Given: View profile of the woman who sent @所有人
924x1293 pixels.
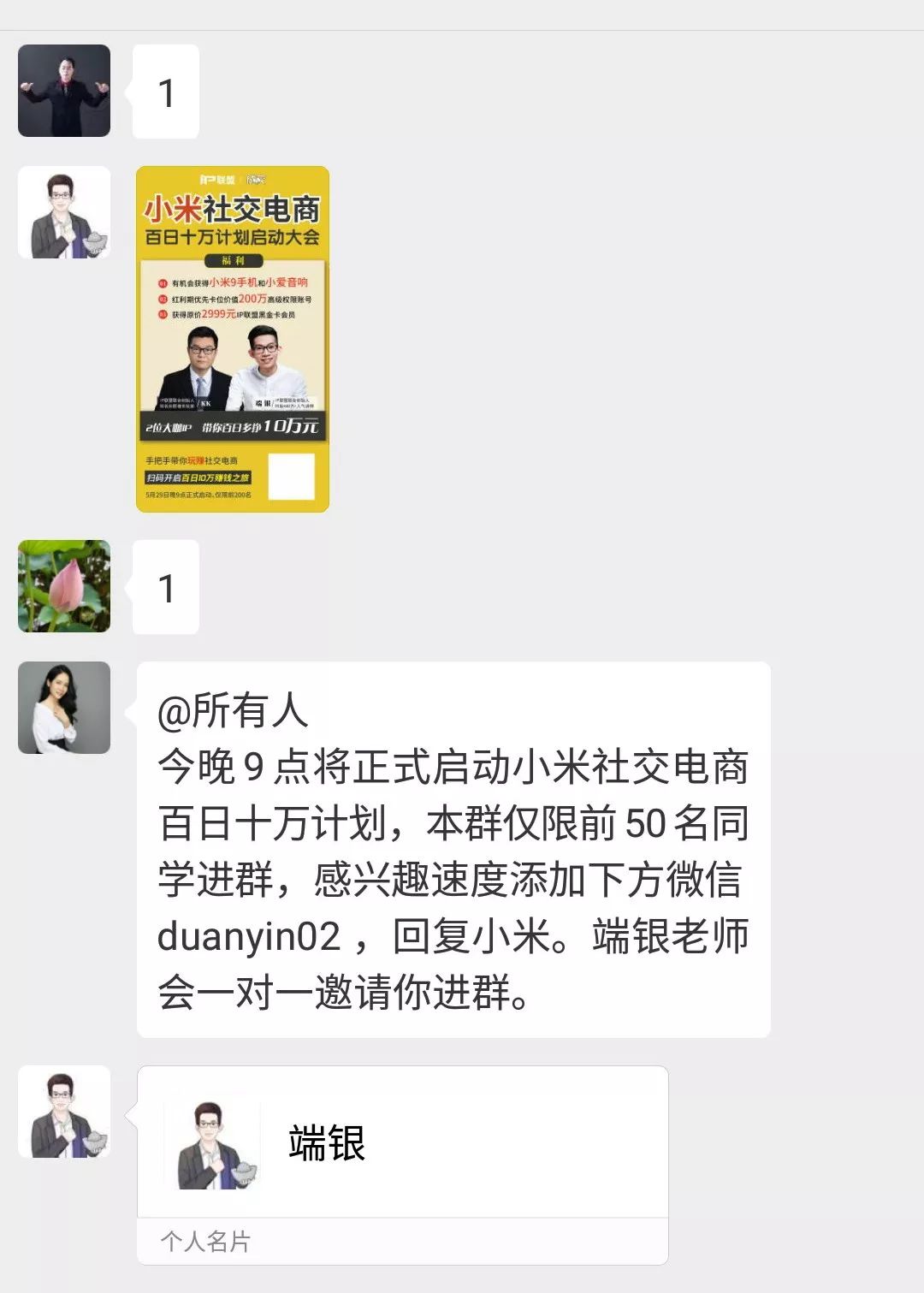Looking at the screenshot, I should [x=64, y=708].
